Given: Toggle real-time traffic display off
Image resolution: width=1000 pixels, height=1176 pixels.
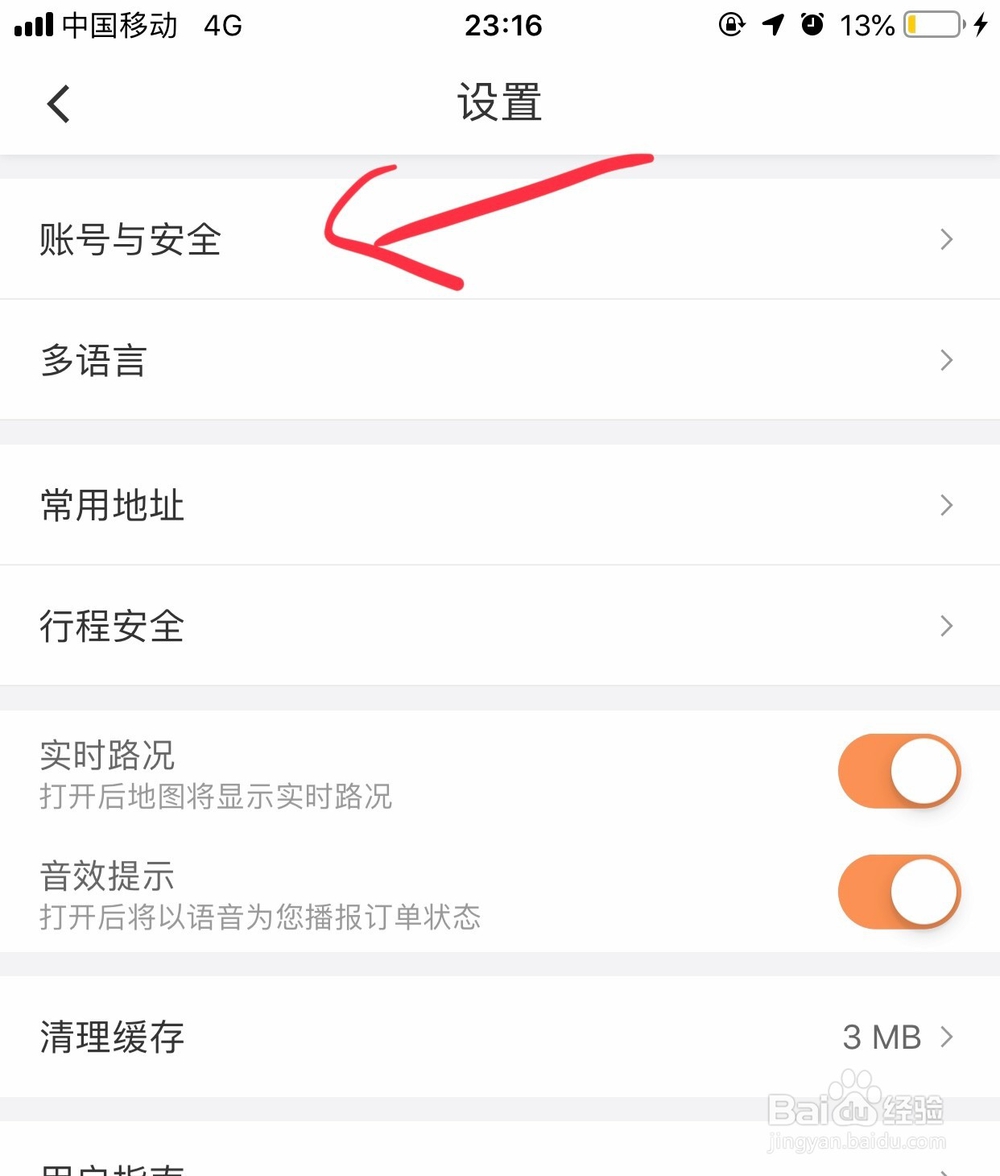Looking at the screenshot, I should pyautogui.click(x=898, y=771).
